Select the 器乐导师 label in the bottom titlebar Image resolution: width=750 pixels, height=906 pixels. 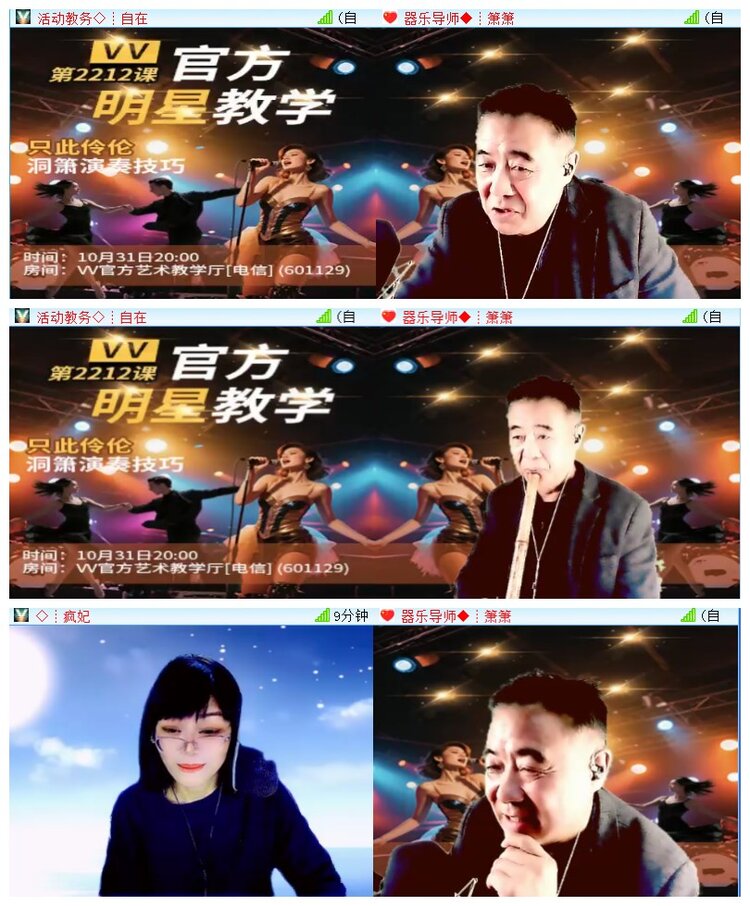tap(430, 616)
